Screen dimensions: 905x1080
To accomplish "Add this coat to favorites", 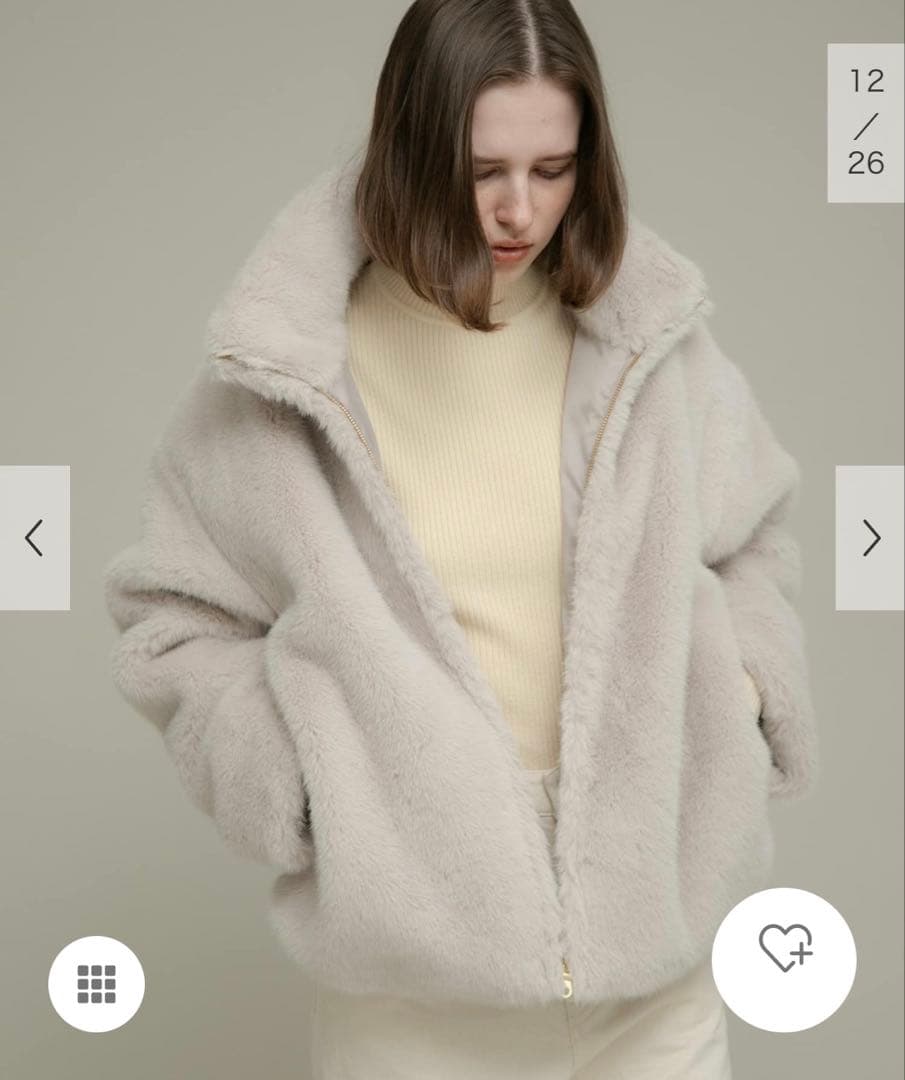I will point(784,946).
